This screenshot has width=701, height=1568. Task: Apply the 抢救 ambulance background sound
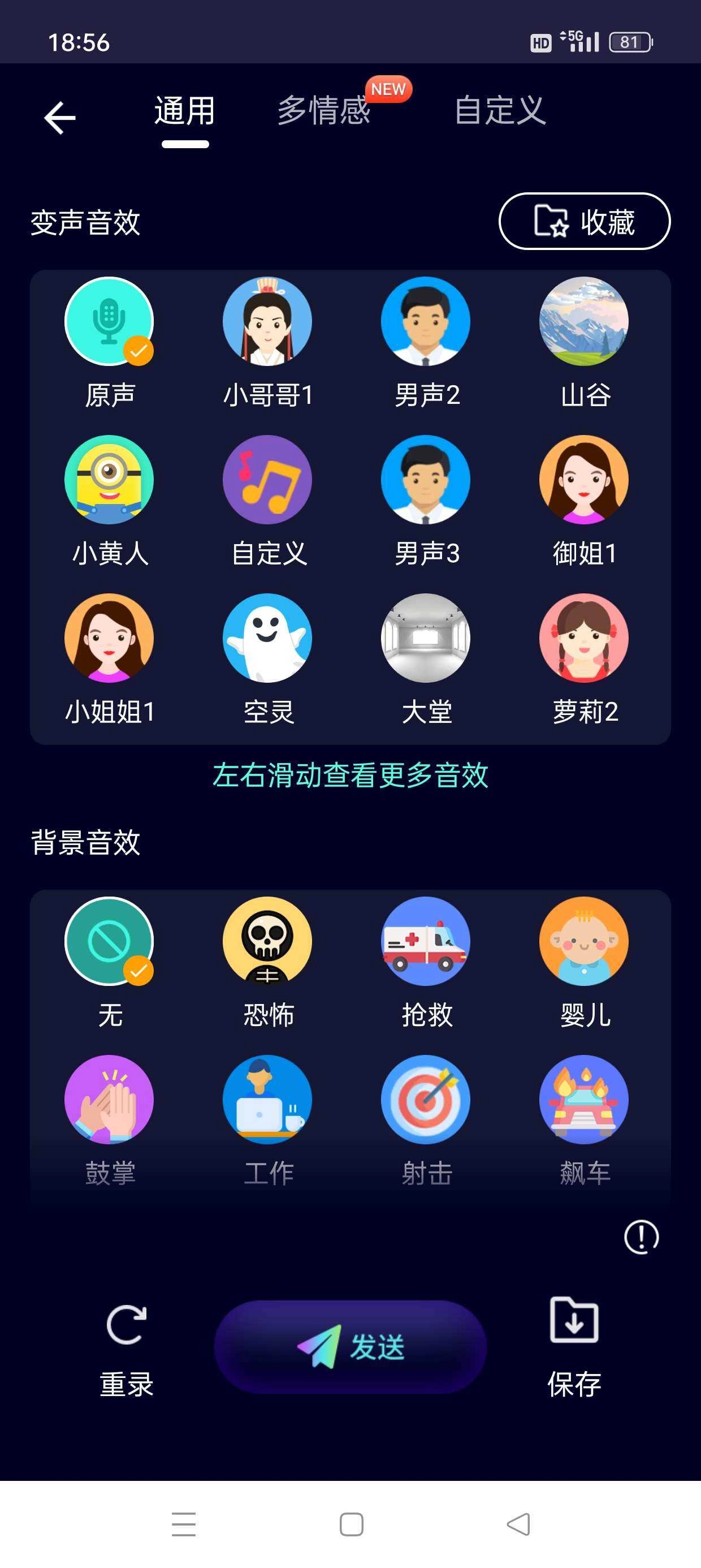[x=425, y=942]
